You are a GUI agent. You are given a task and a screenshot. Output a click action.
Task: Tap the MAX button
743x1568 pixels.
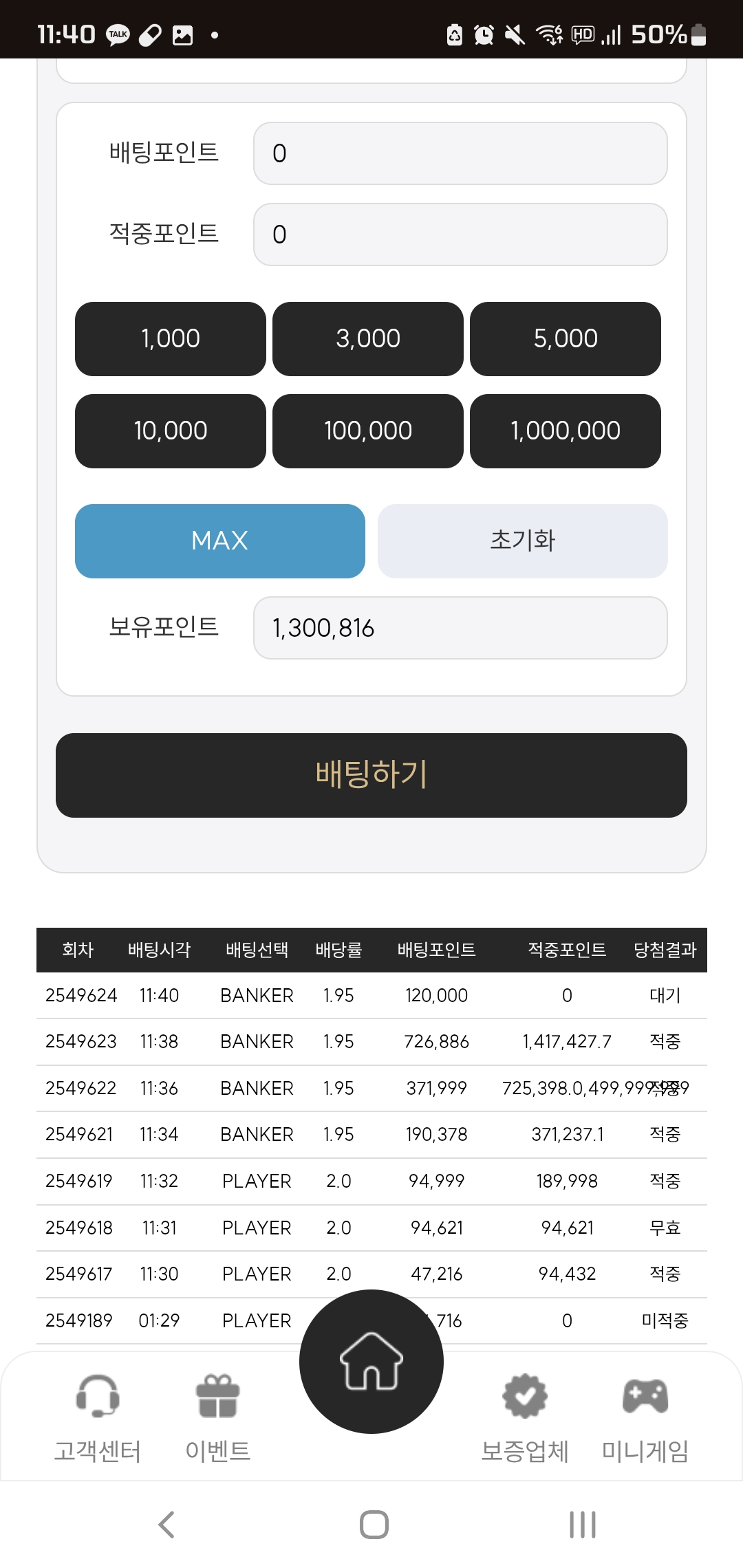220,541
